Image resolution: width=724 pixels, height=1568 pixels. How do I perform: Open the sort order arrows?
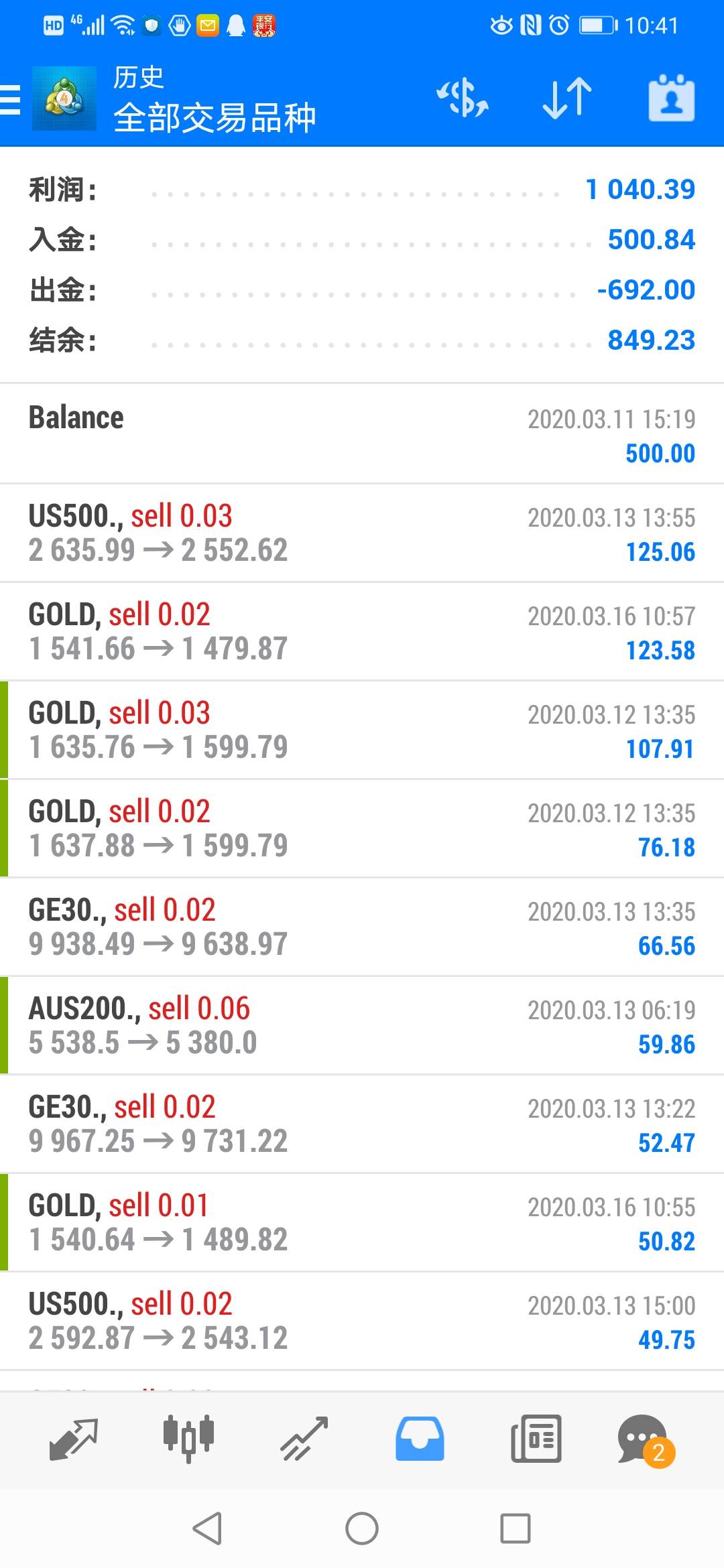click(566, 98)
